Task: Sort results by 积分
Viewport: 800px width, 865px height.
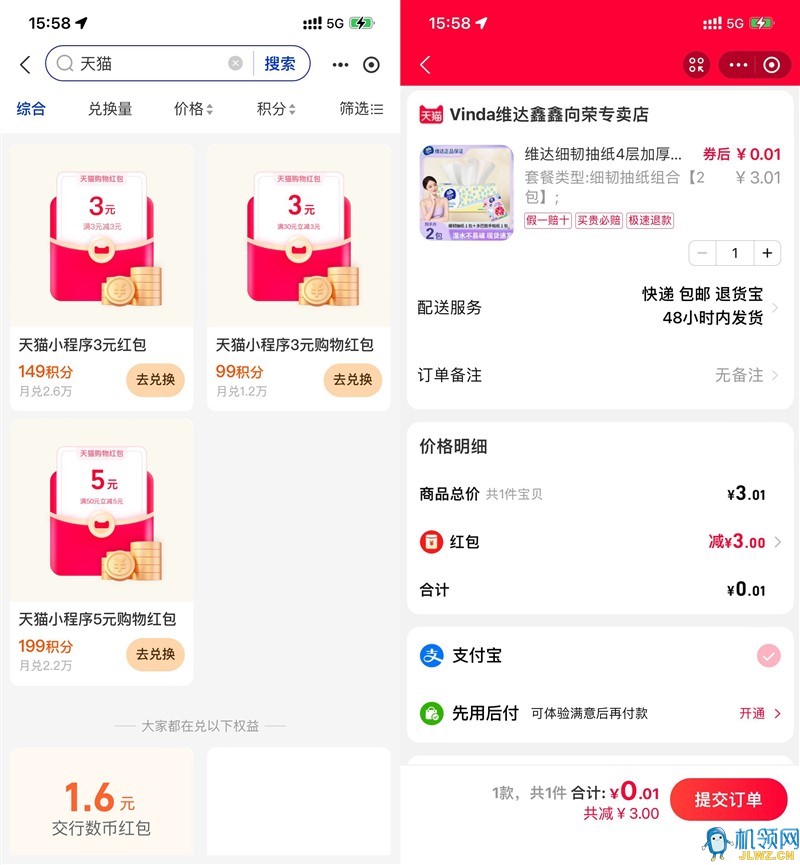Action: pyautogui.click(x=276, y=109)
